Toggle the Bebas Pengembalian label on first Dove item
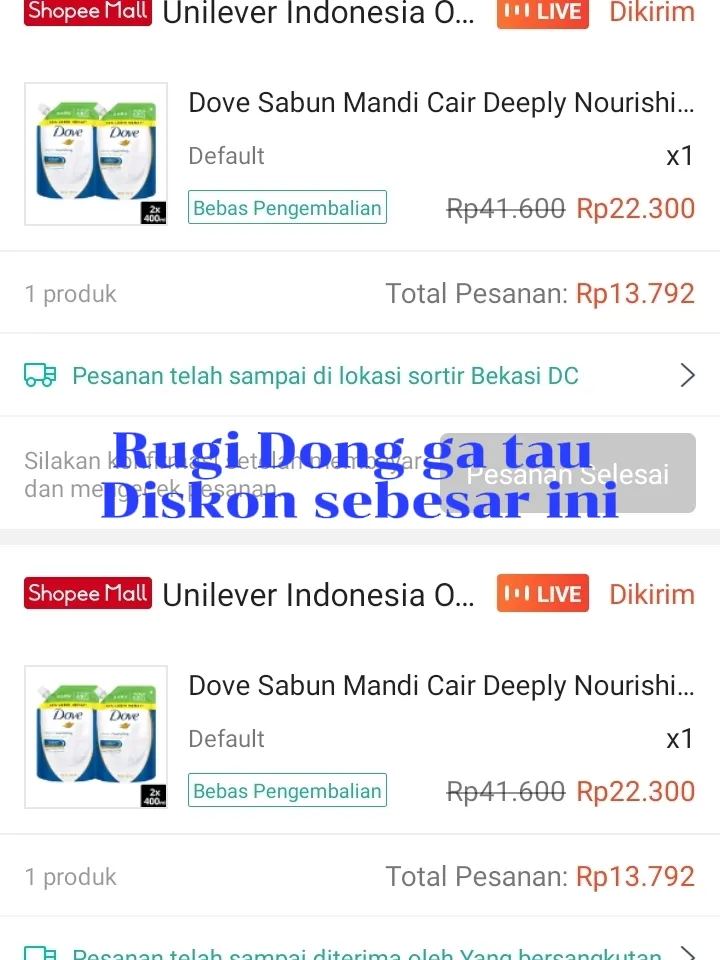Viewport: 720px width, 960px height. (287, 207)
